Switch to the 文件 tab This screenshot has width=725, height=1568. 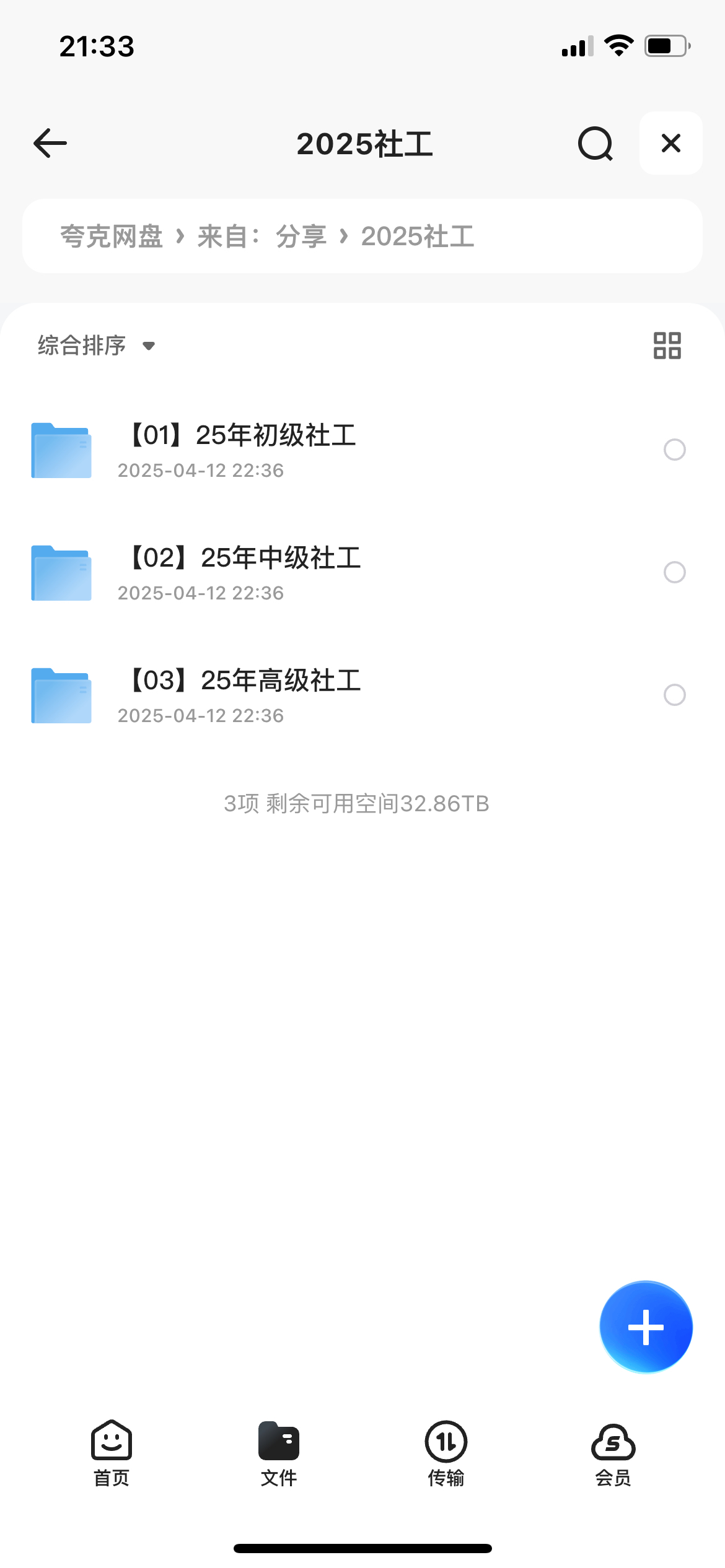(279, 1453)
